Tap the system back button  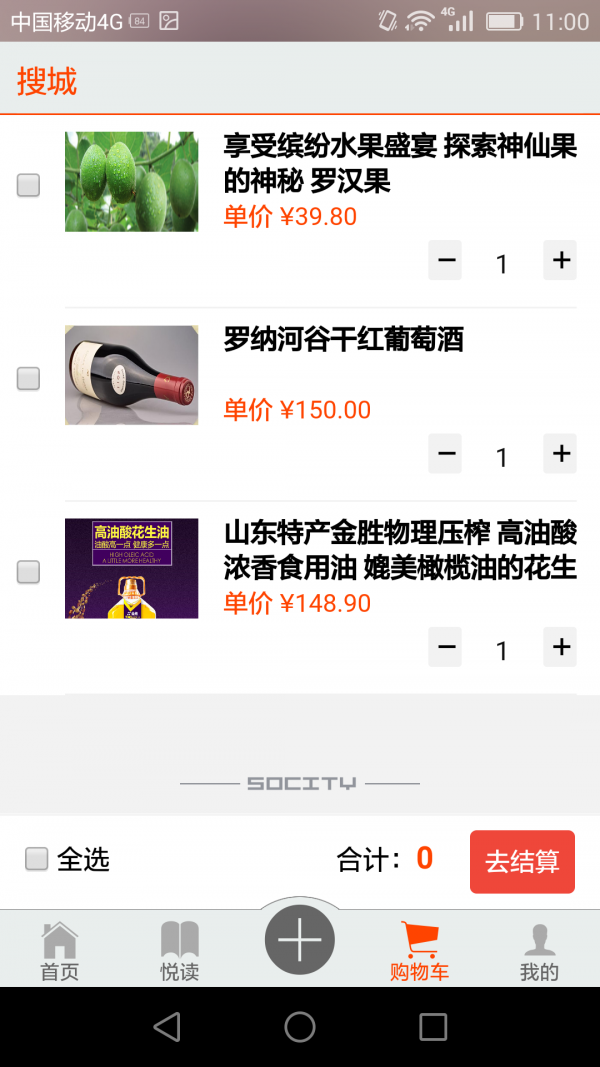[167, 1026]
